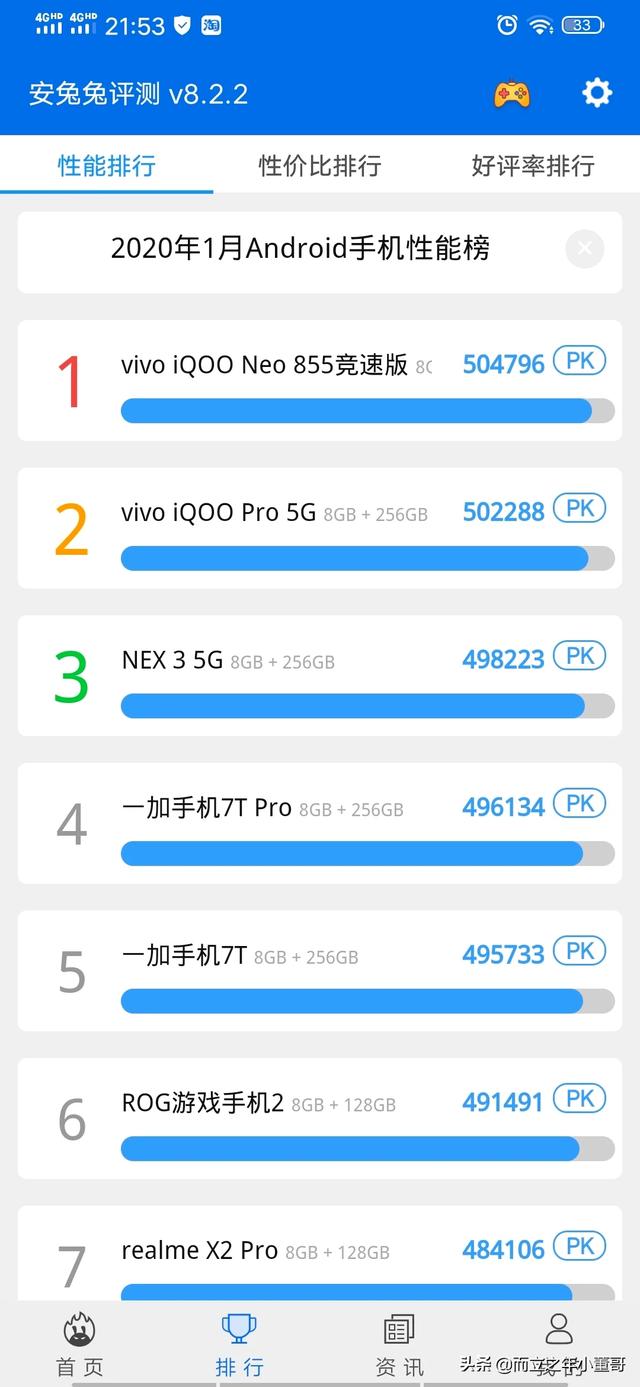The height and width of the screenshot is (1387, 640).
Task: Switch to the 性价比排行 tab
Action: (320, 165)
